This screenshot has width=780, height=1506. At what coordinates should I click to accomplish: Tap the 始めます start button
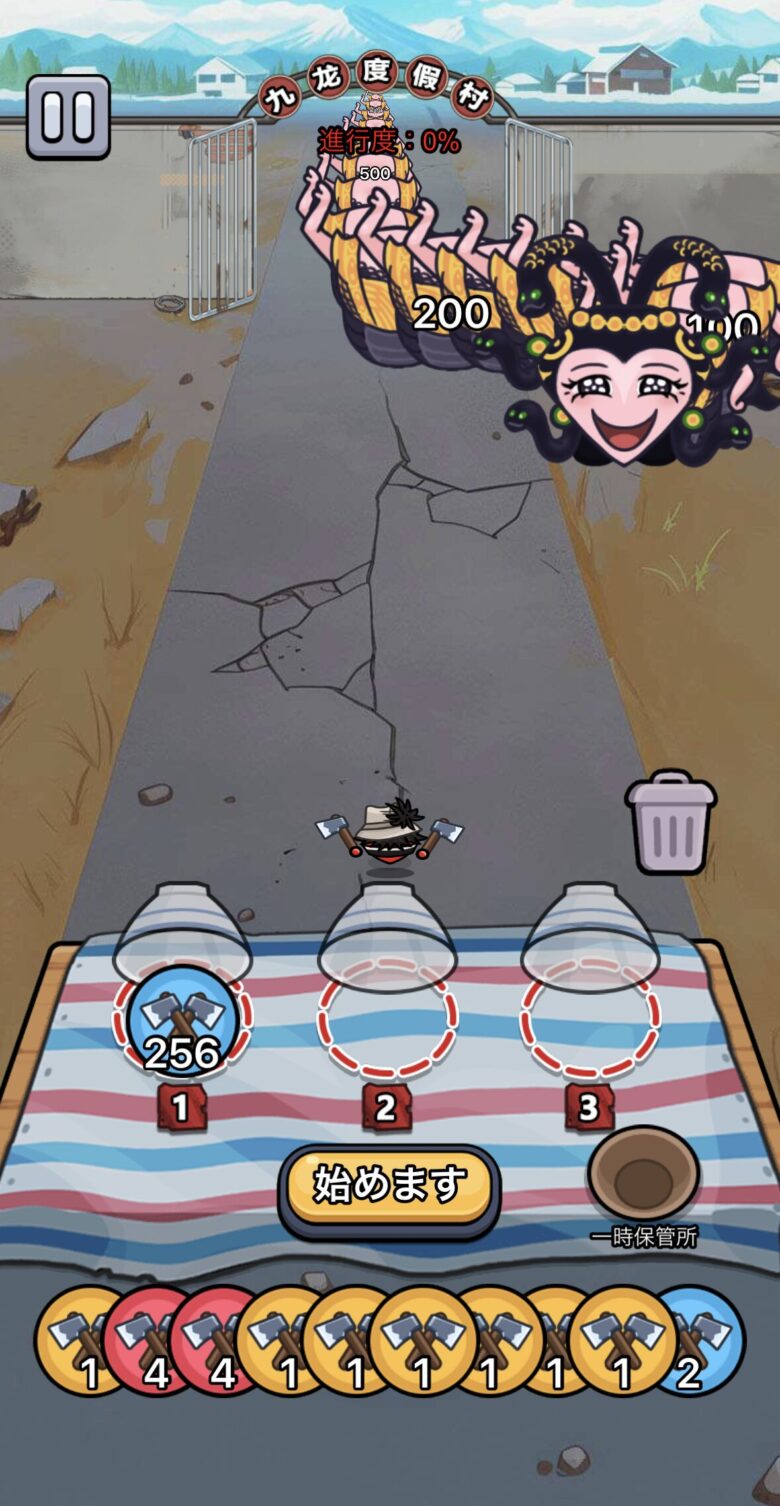[x=389, y=1186]
